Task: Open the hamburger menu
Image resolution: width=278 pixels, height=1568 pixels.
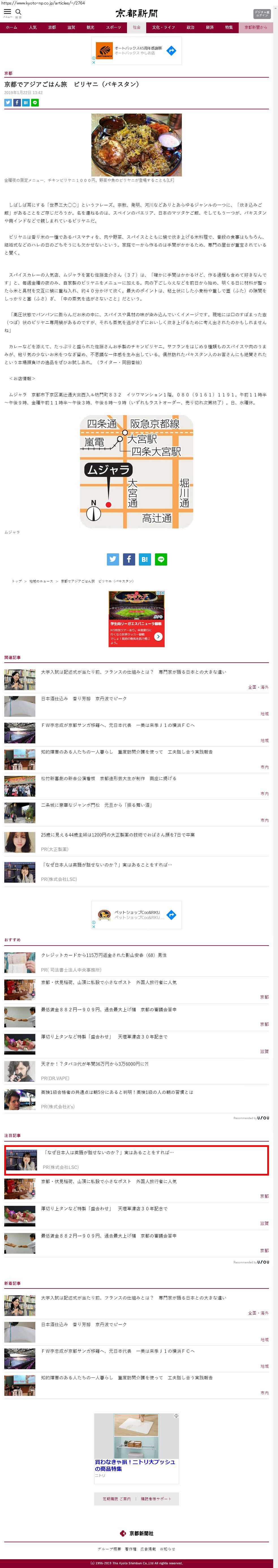Action: click(7, 12)
